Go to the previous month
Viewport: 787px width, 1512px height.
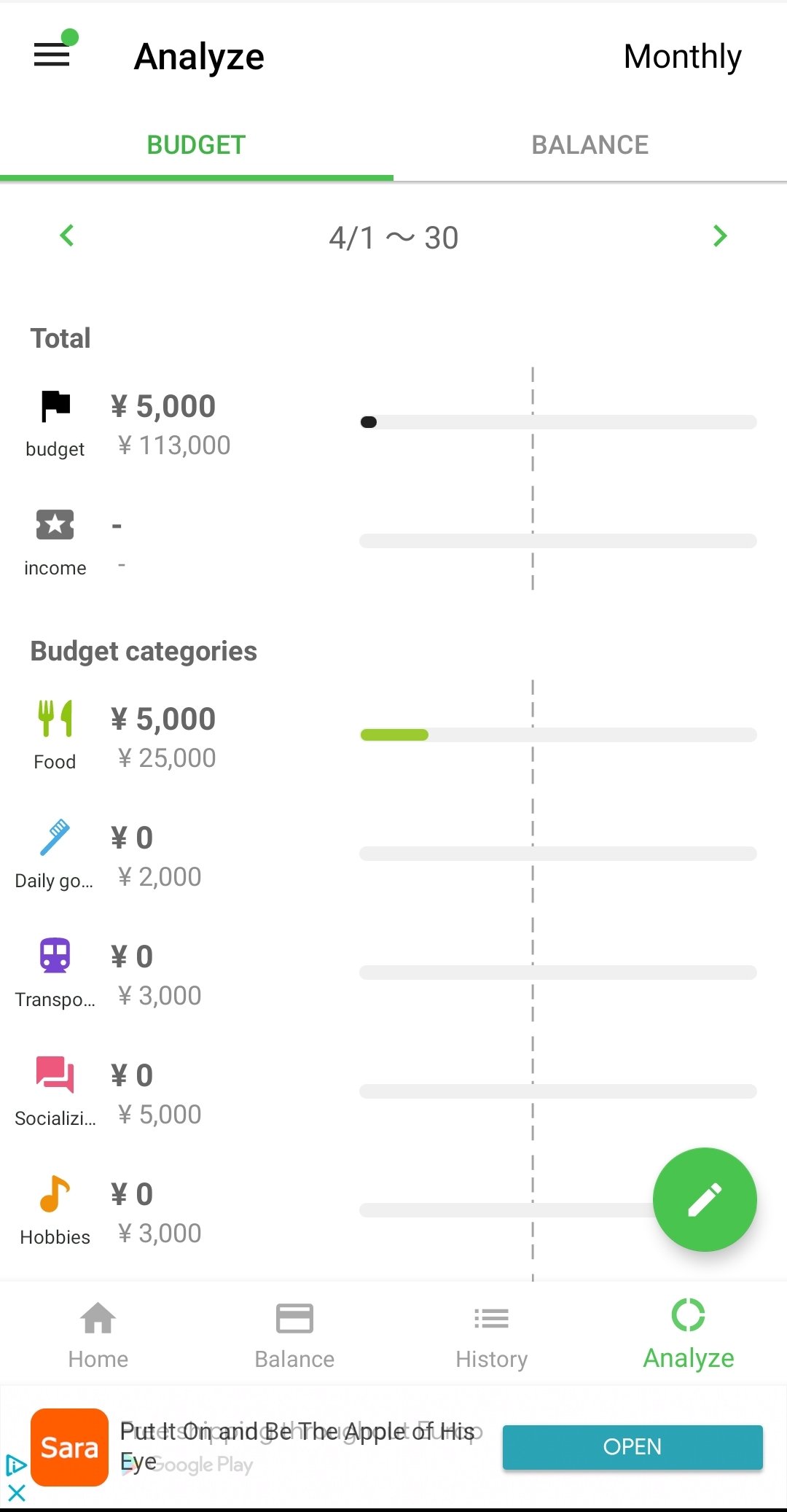point(67,236)
